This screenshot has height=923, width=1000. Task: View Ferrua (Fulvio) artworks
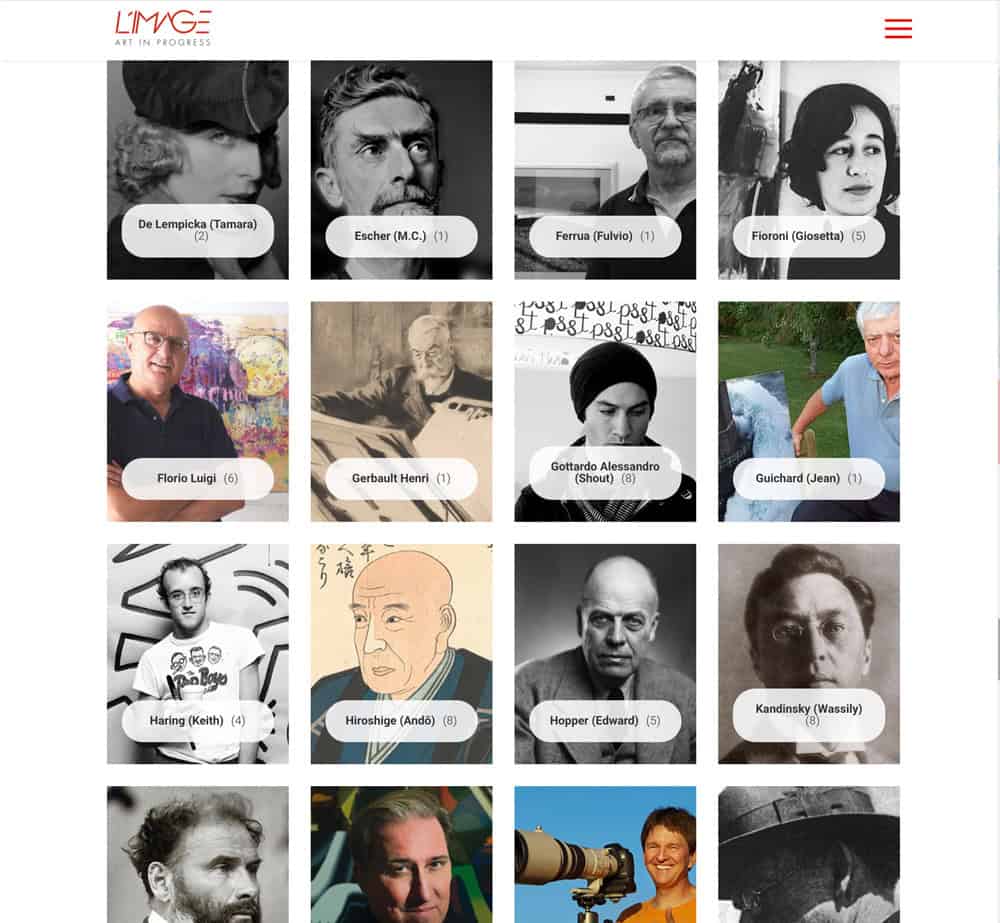pos(605,236)
